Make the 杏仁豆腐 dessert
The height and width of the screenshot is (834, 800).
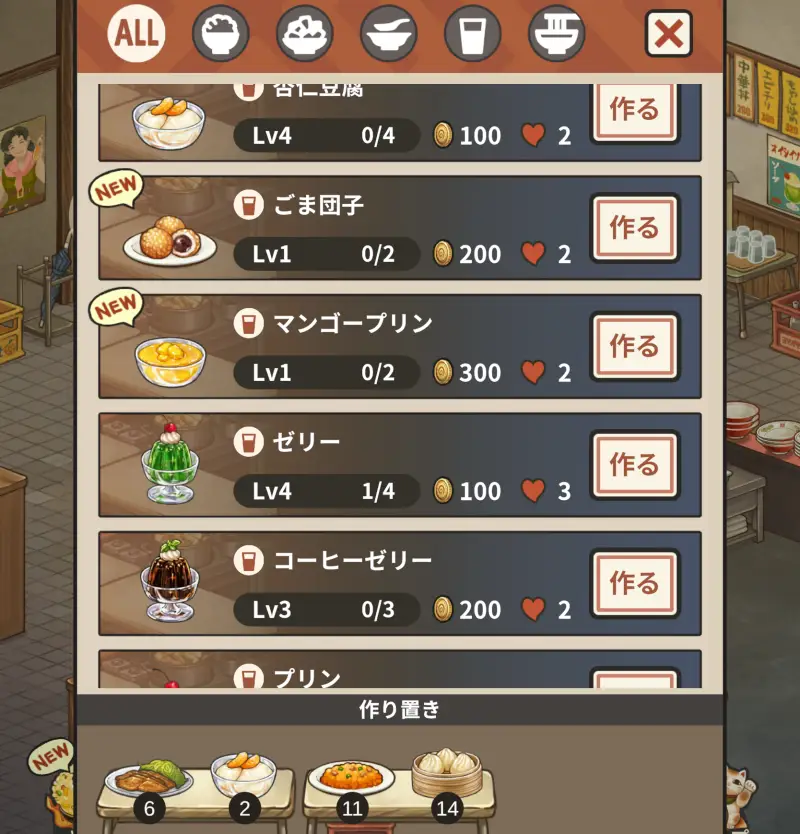pyautogui.click(x=634, y=112)
